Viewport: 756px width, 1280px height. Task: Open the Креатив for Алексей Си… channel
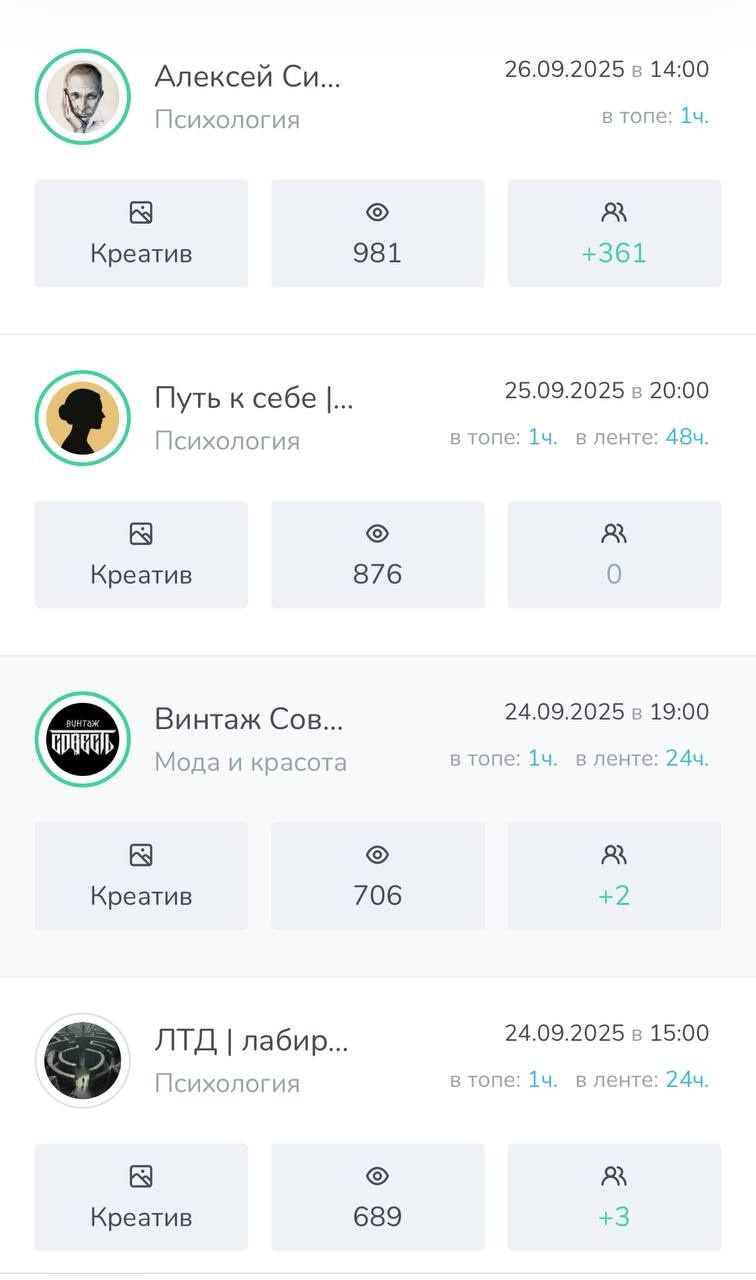tap(141, 234)
